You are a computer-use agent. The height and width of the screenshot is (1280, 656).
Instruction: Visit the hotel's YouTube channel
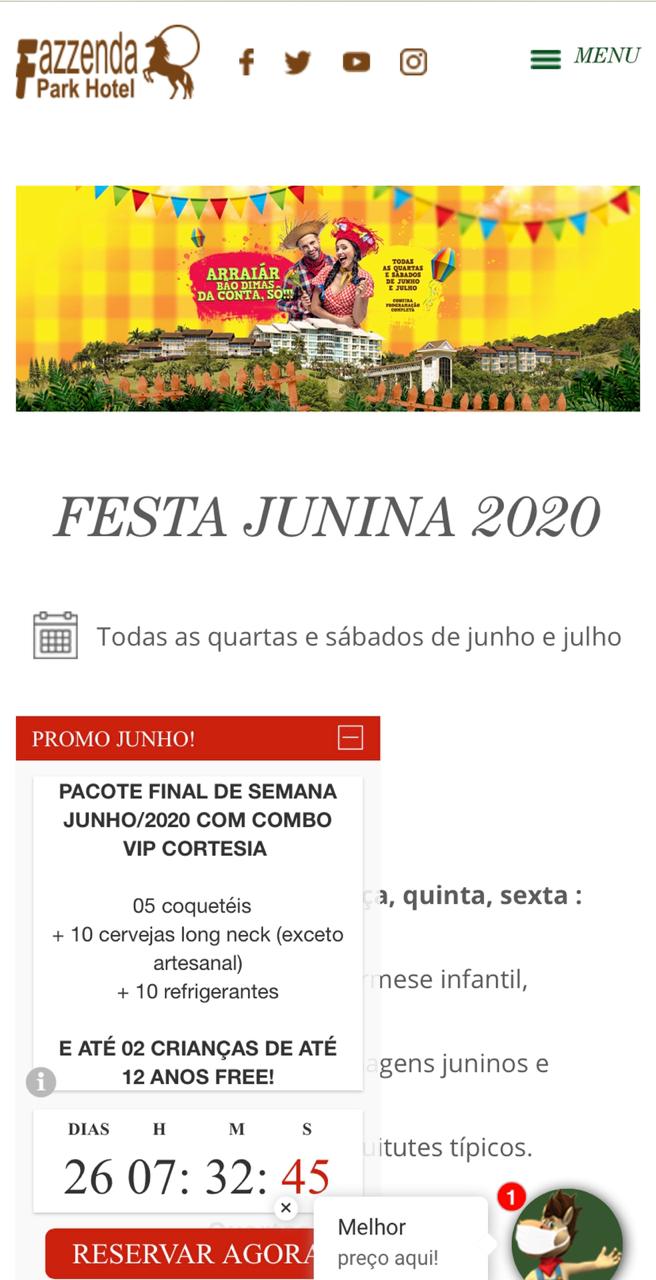[x=356, y=62]
